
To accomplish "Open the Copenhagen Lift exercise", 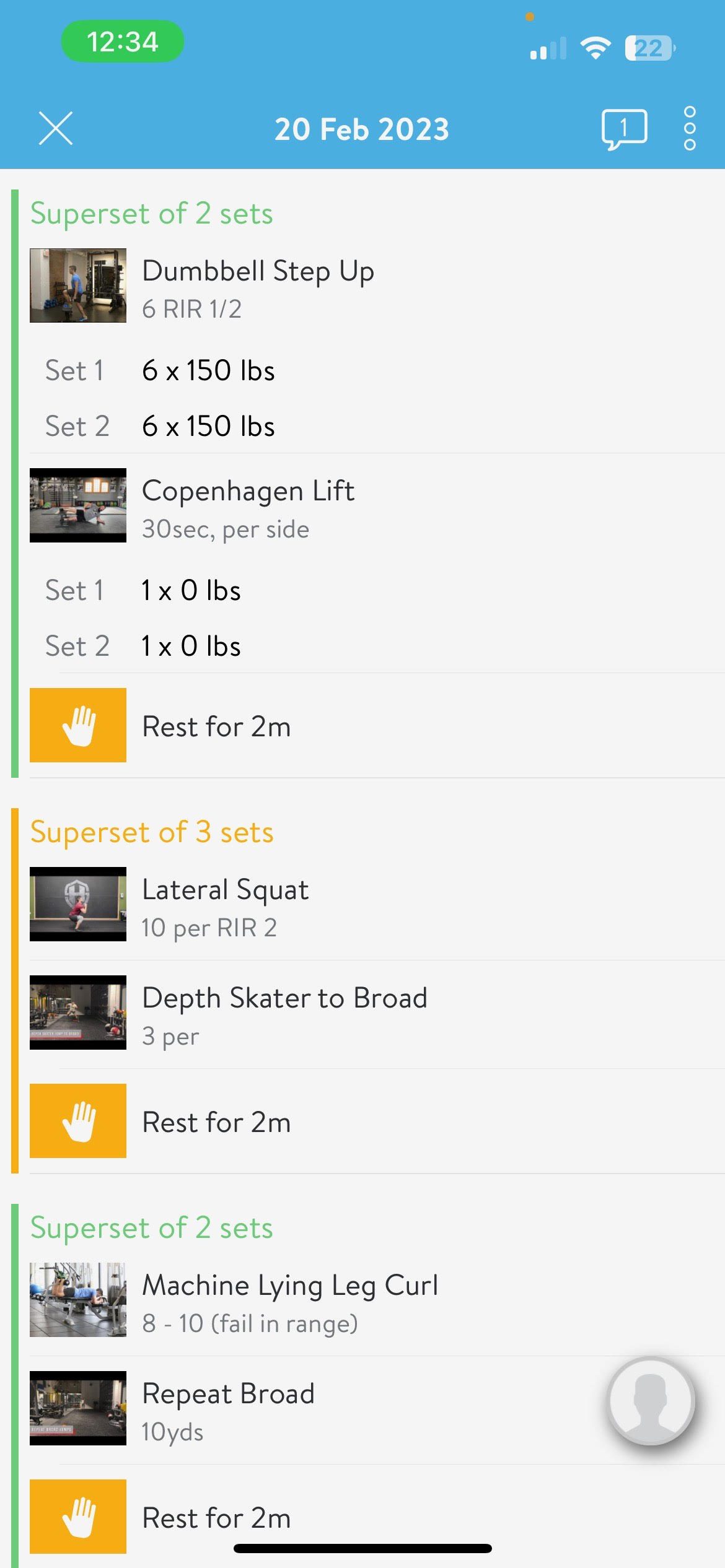I will pyautogui.click(x=377, y=506).
